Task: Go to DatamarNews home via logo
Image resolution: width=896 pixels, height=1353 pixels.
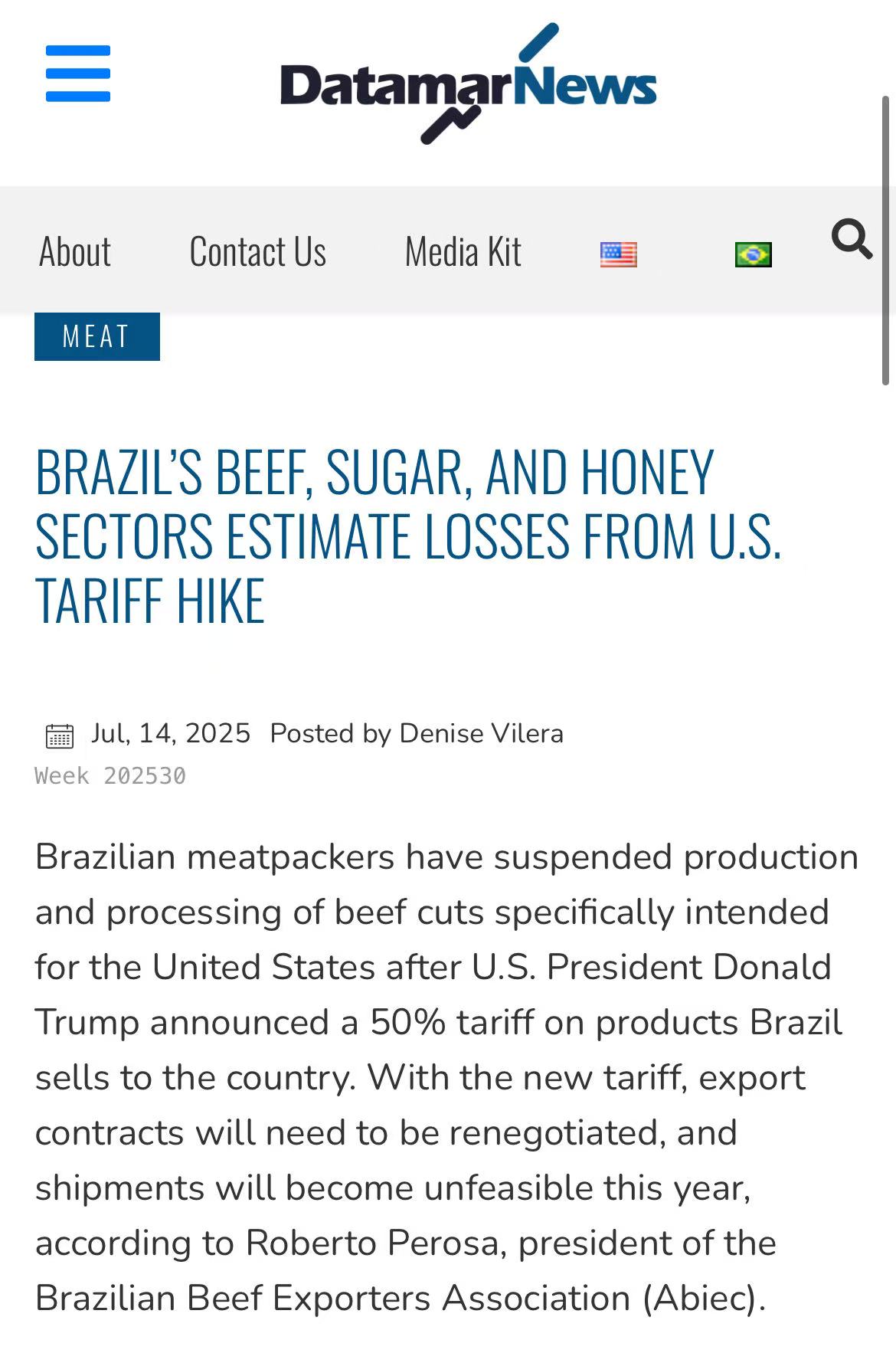Action: click(468, 84)
